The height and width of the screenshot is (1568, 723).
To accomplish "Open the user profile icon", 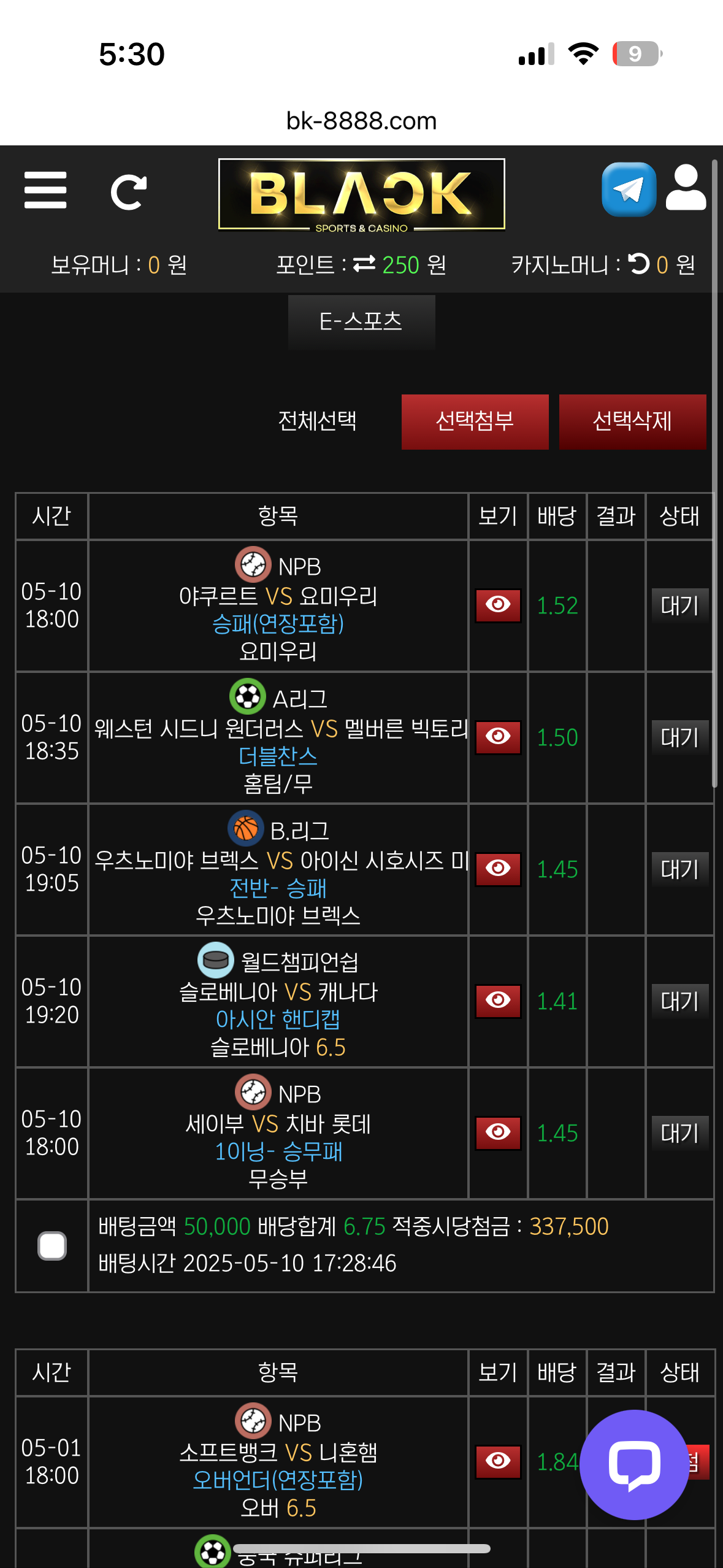I will click(686, 188).
